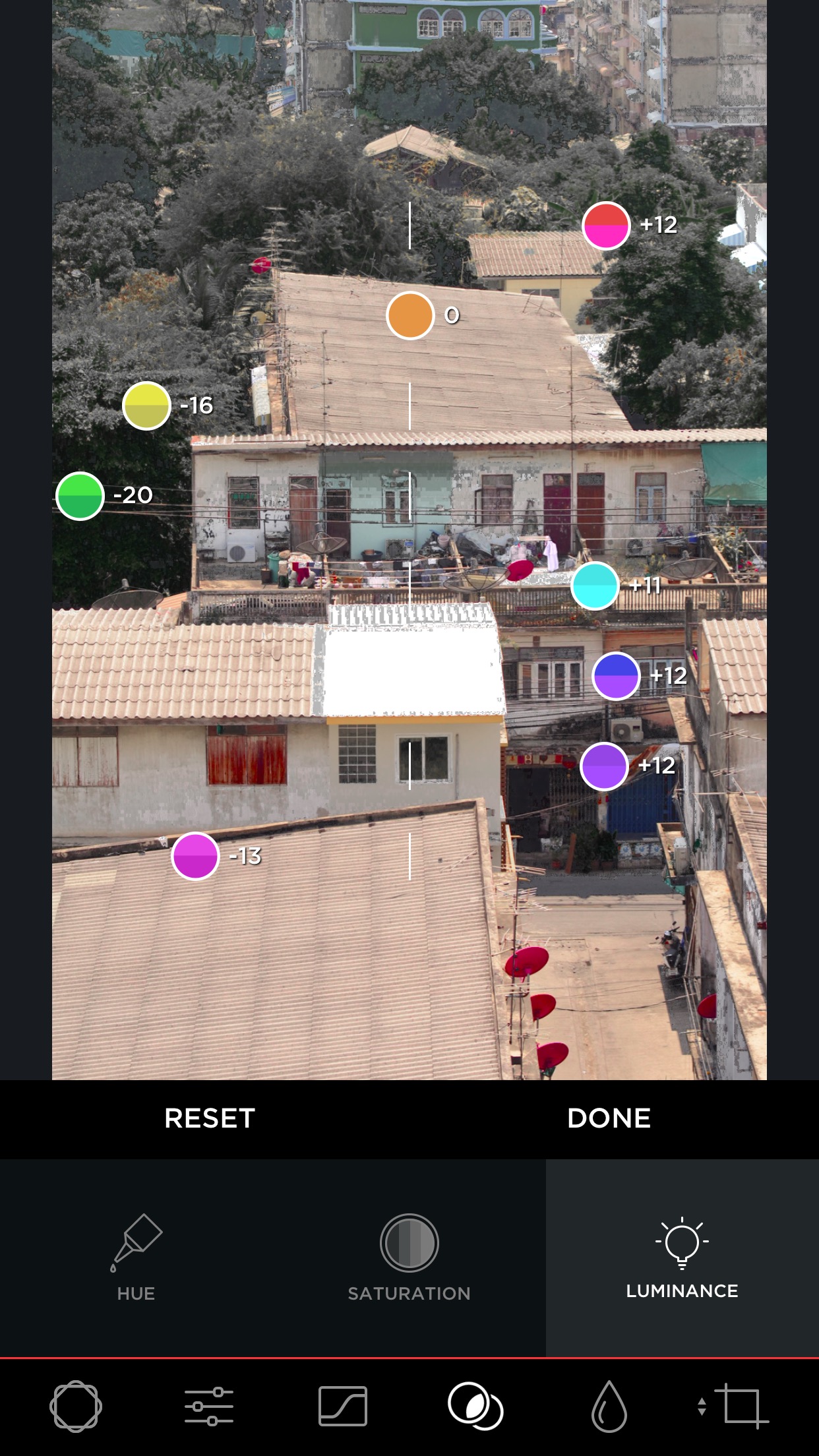
Task: Open the adjustment sliders tool
Action: 209,1407
